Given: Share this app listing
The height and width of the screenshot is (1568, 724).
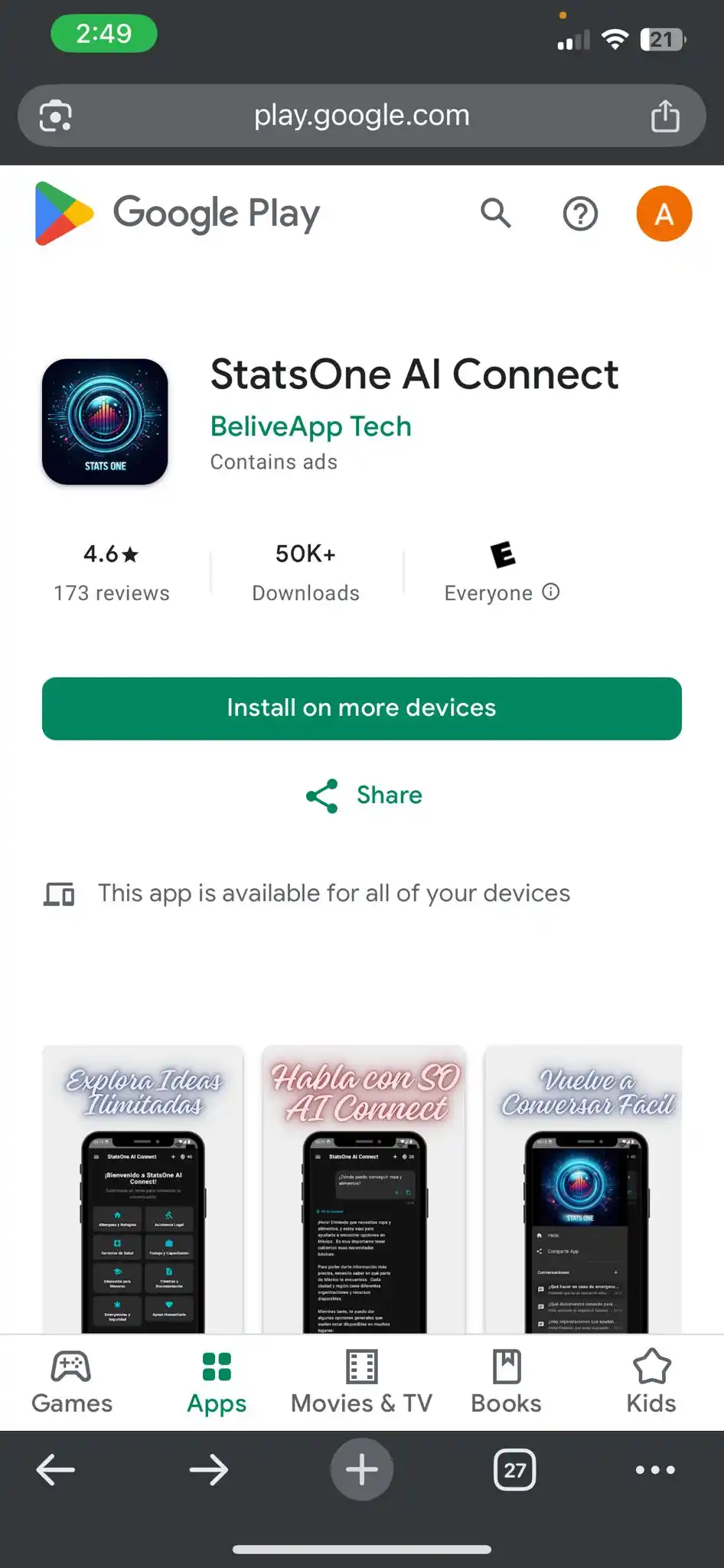Looking at the screenshot, I should coord(364,795).
